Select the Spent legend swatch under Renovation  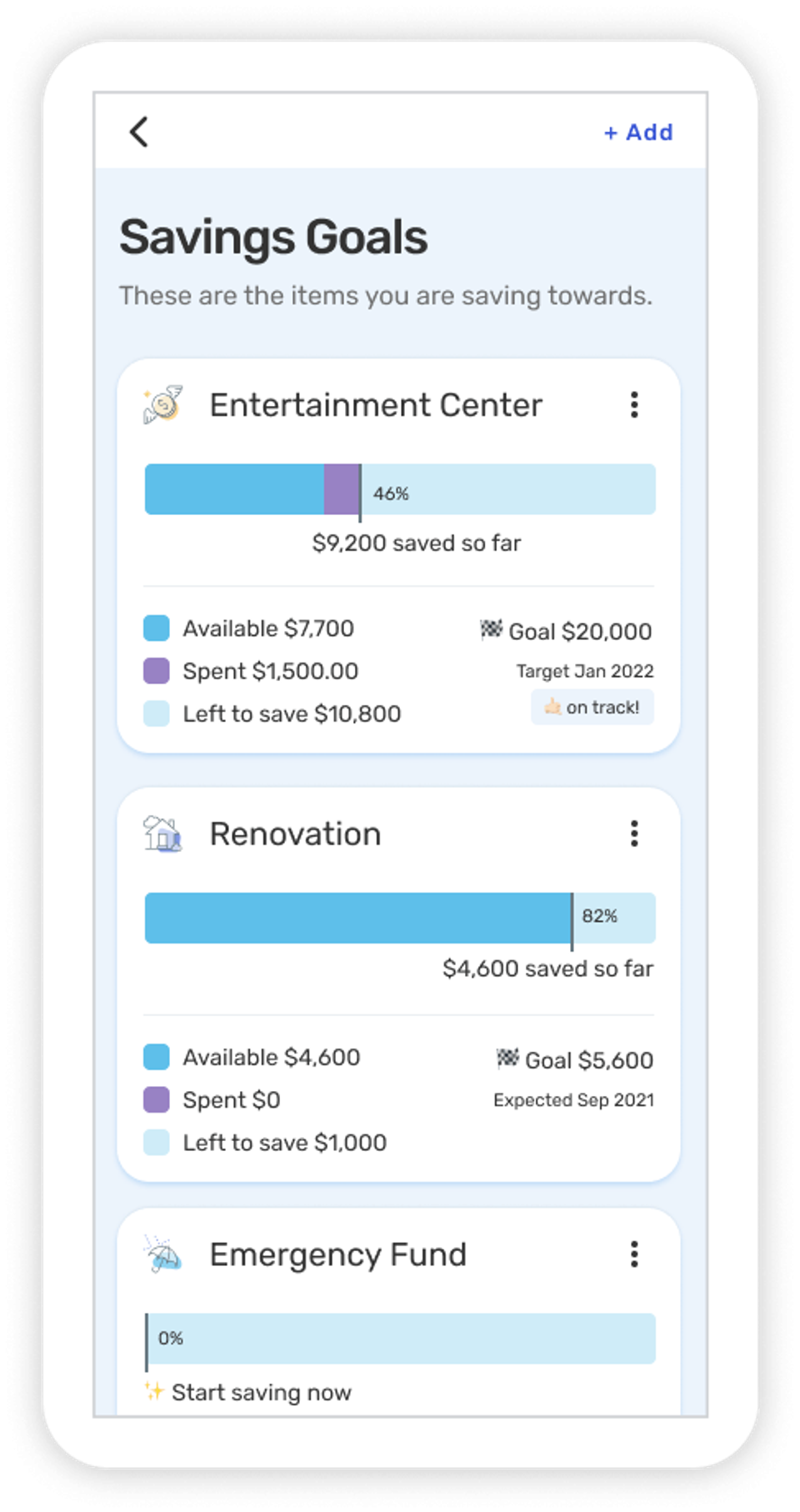(x=156, y=1099)
